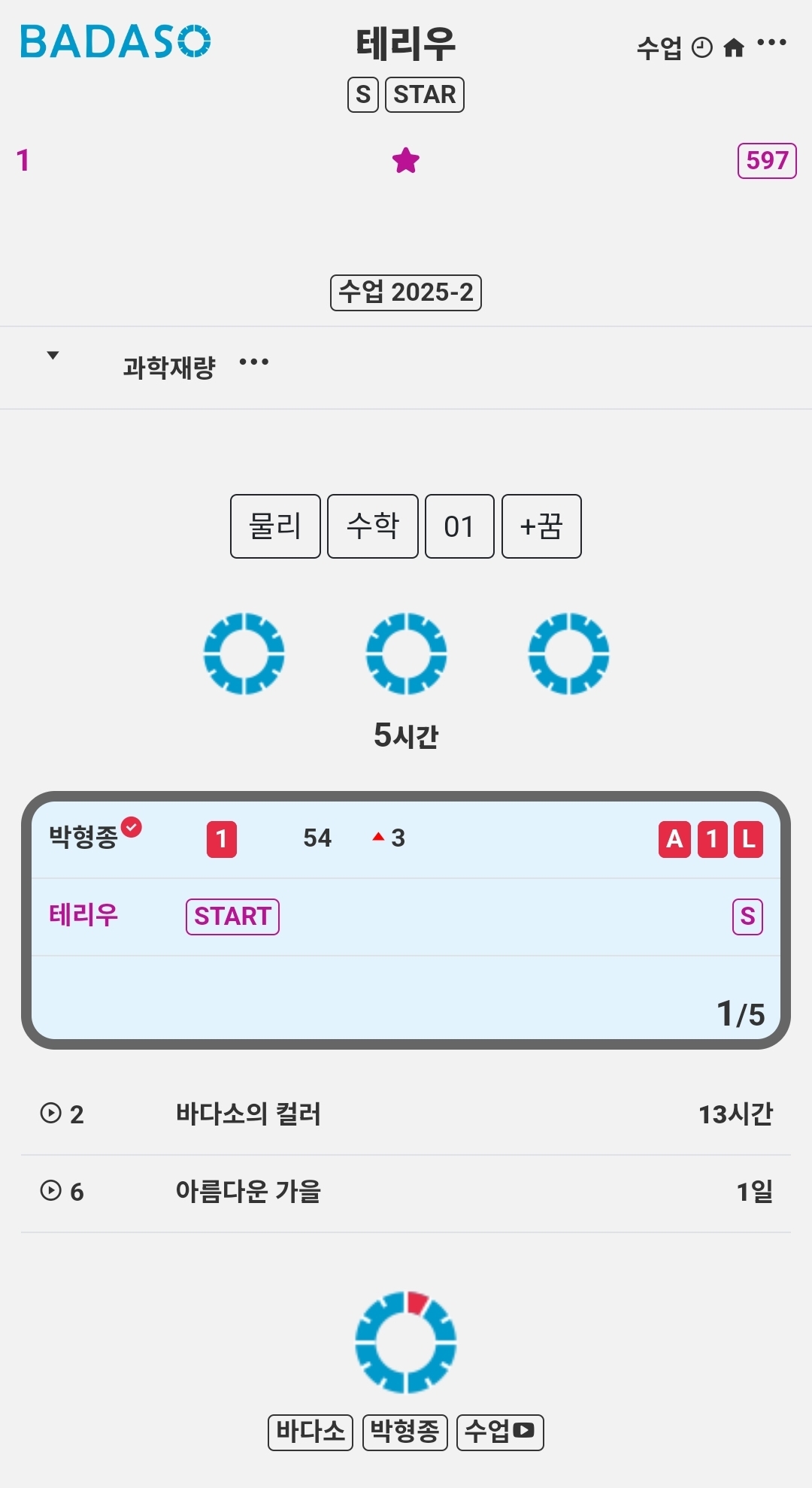Viewport: 812px width, 1488px height.
Task: Expand the 과학재량 dropdown arrow
Action: pyautogui.click(x=53, y=356)
